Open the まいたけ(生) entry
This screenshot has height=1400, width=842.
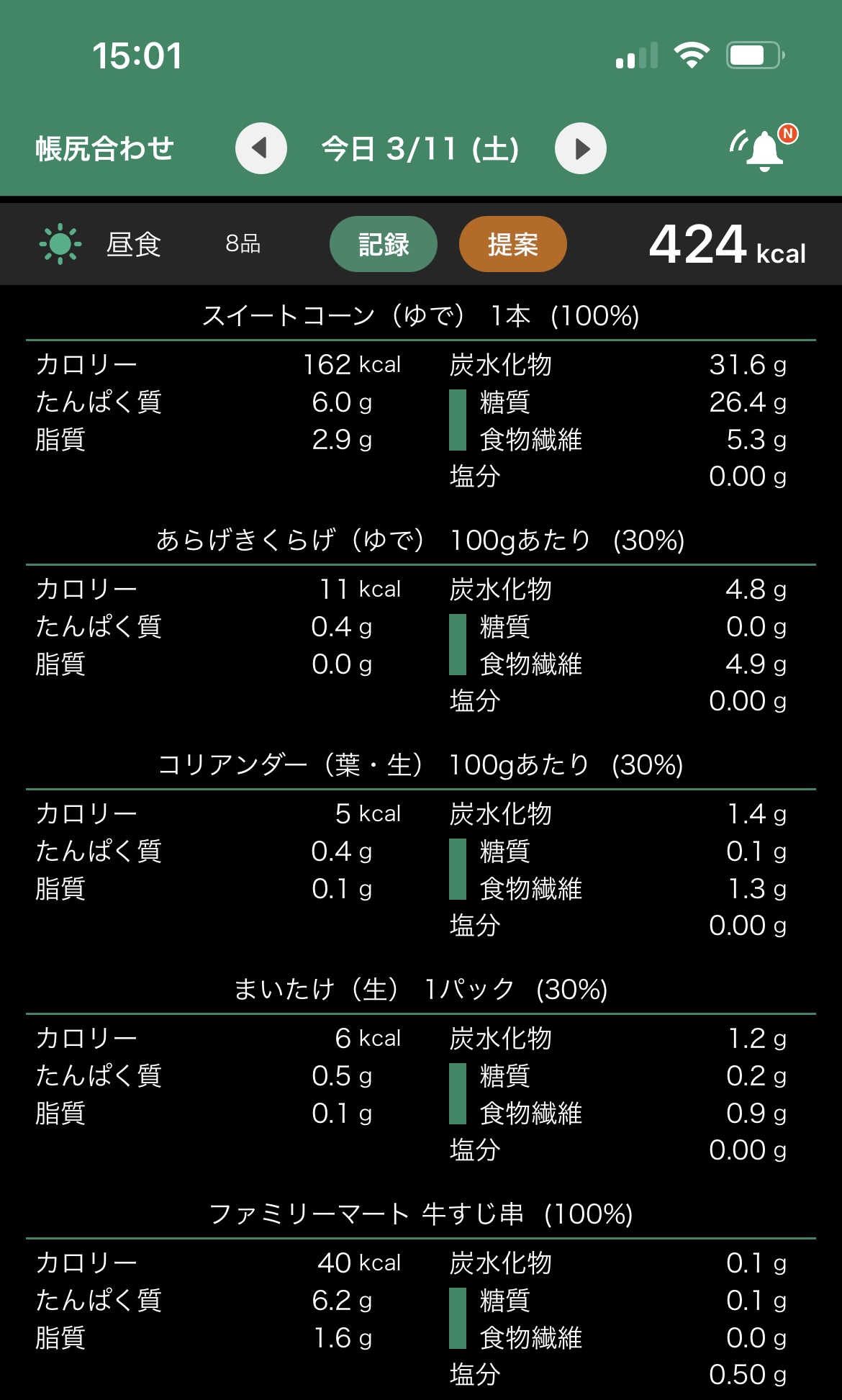(421, 989)
